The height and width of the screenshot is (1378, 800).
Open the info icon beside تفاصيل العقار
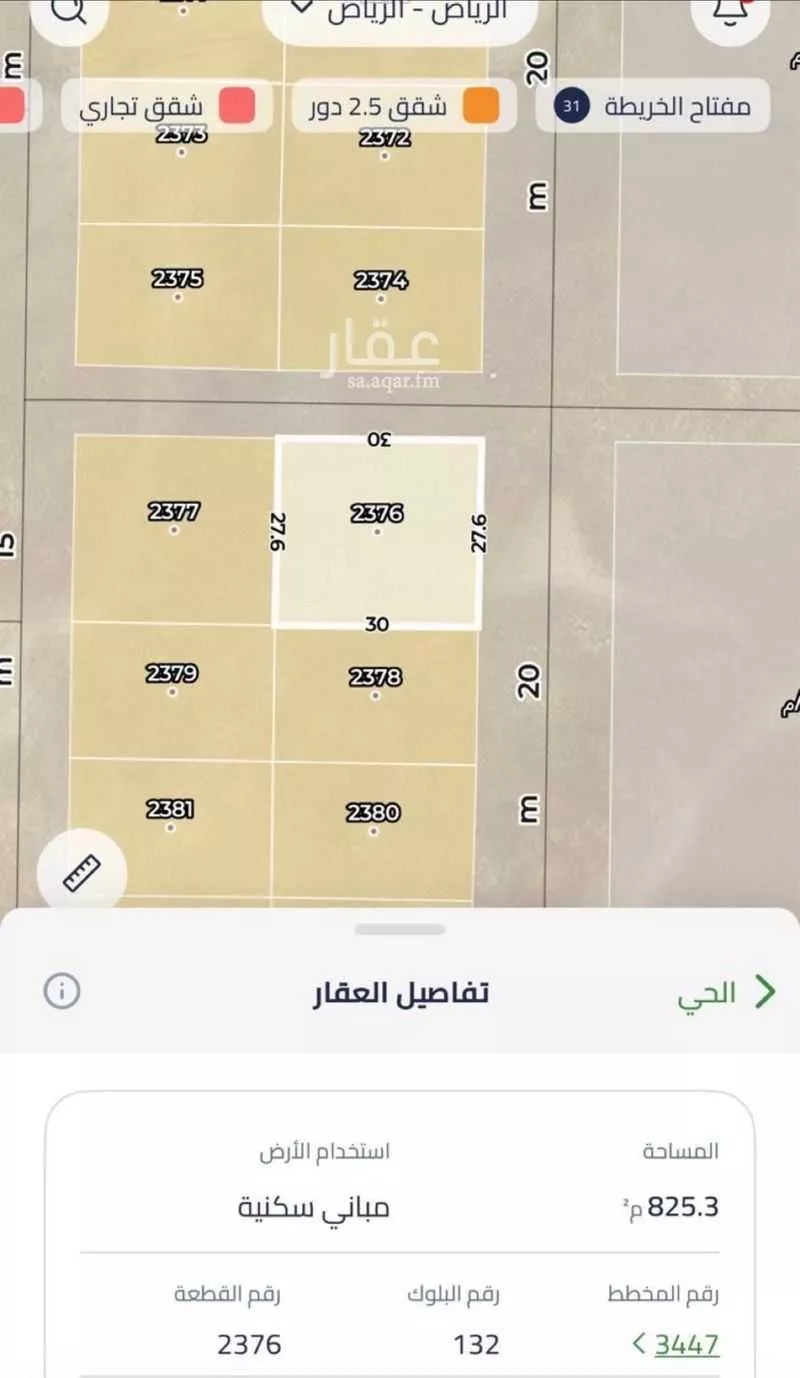tap(62, 991)
